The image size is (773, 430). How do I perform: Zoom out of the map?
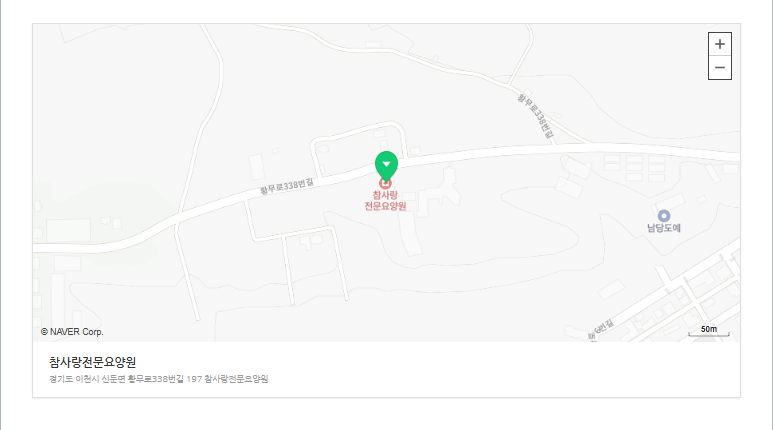click(720, 68)
